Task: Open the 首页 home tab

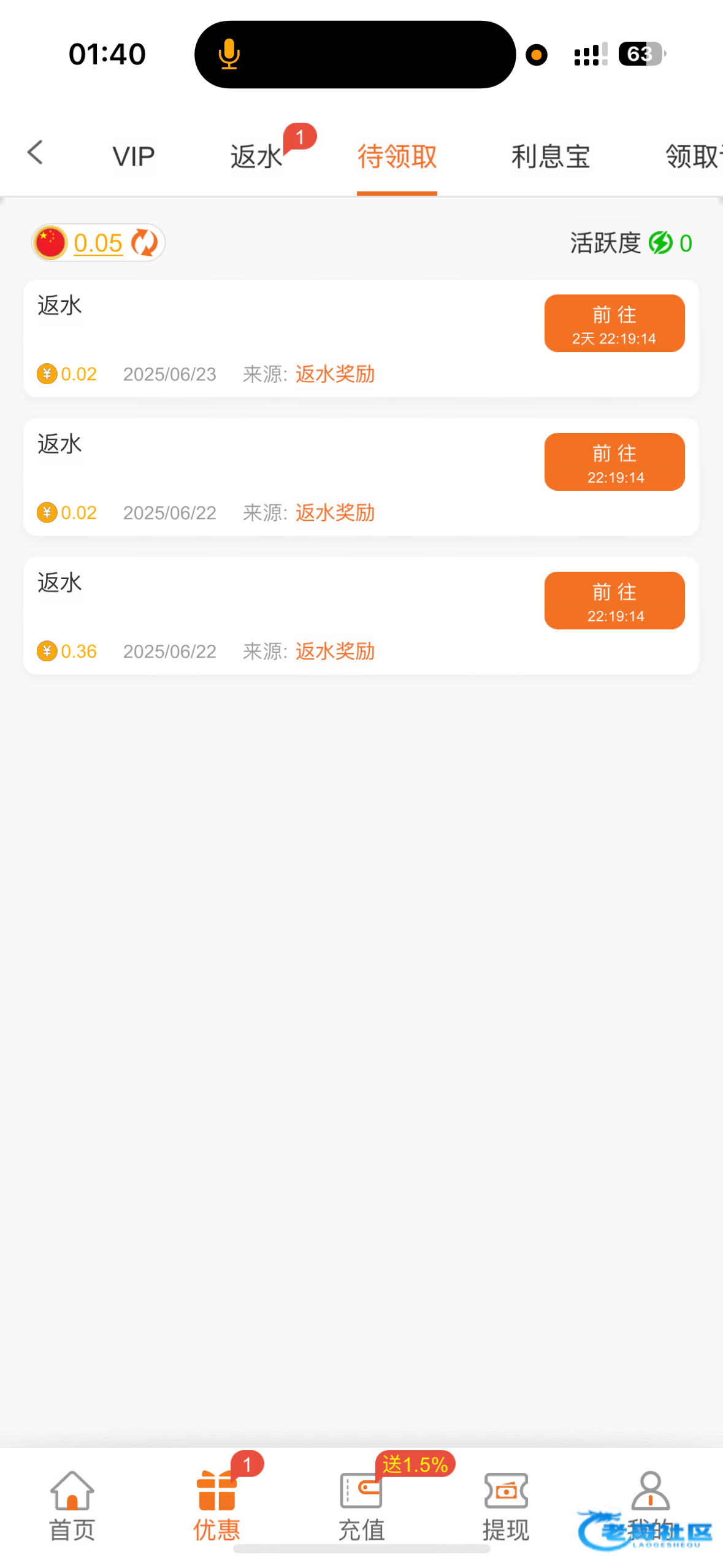Action: [x=72, y=1505]
